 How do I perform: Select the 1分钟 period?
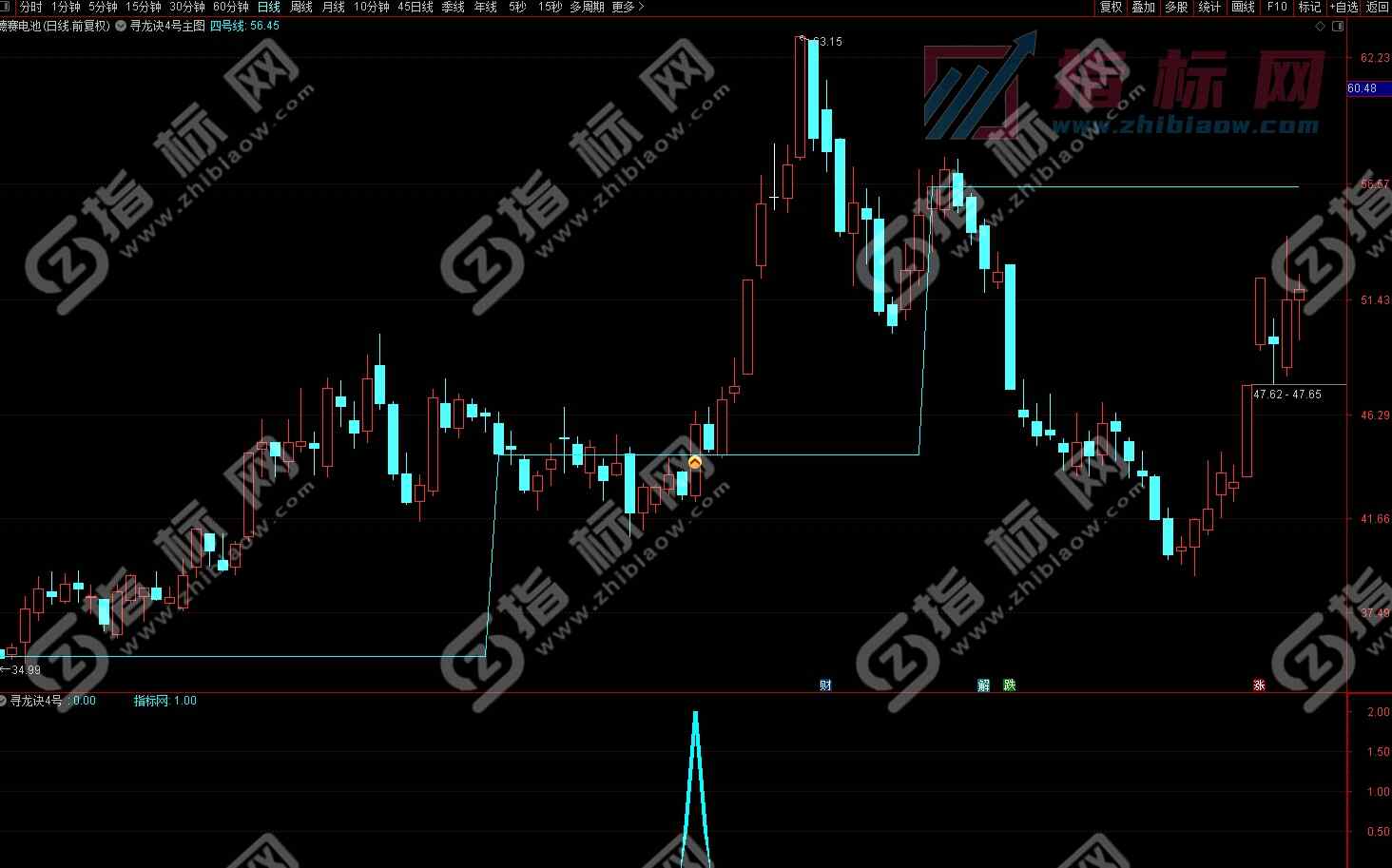66,7
